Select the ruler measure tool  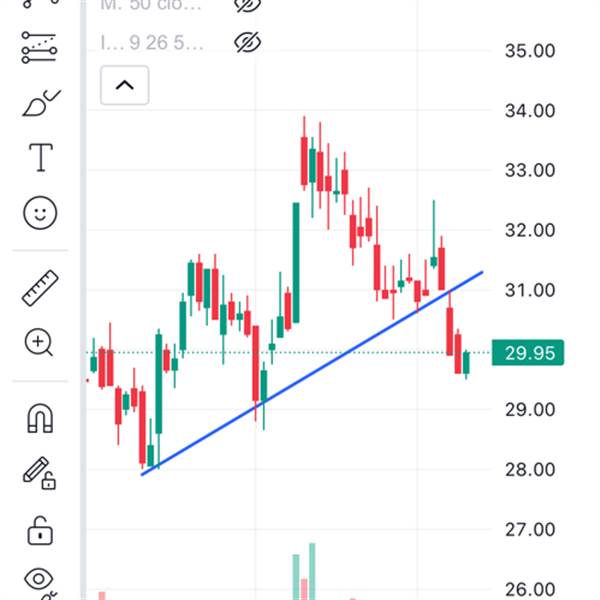pos(40,289)
